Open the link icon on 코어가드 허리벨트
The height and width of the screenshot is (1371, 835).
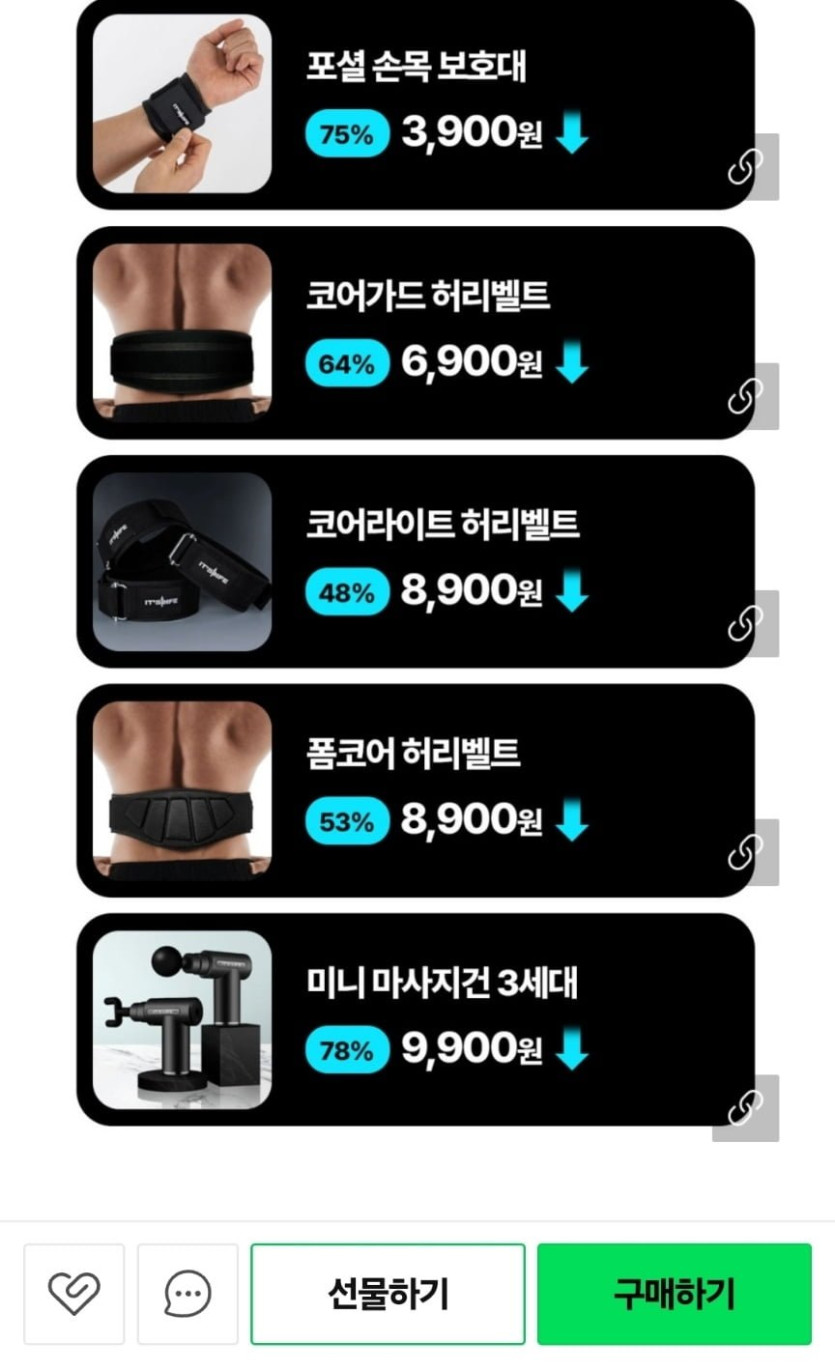pyautogui.click(x=745, y=396)
